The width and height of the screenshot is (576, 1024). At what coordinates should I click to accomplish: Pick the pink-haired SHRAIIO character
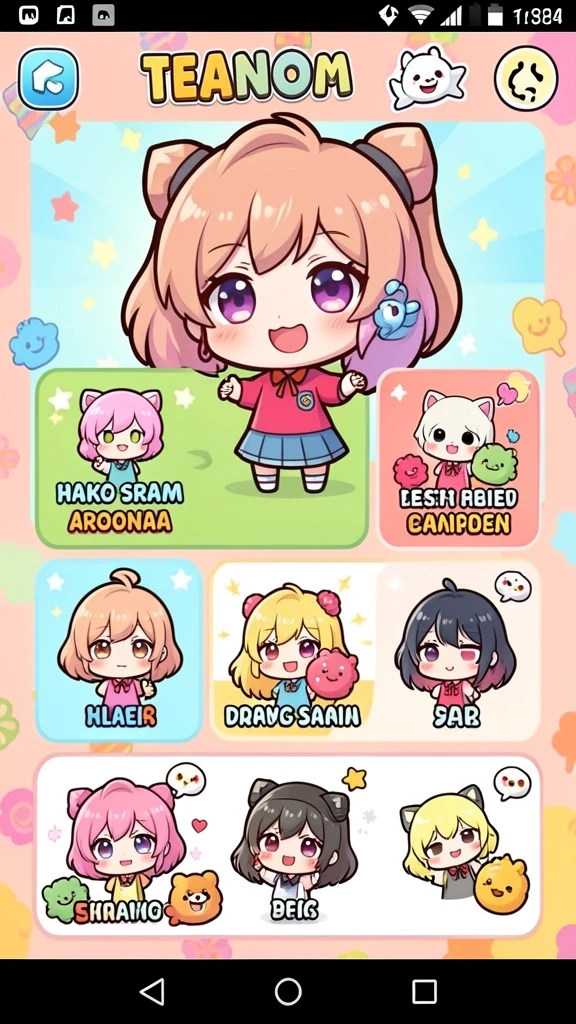[123, 846]
